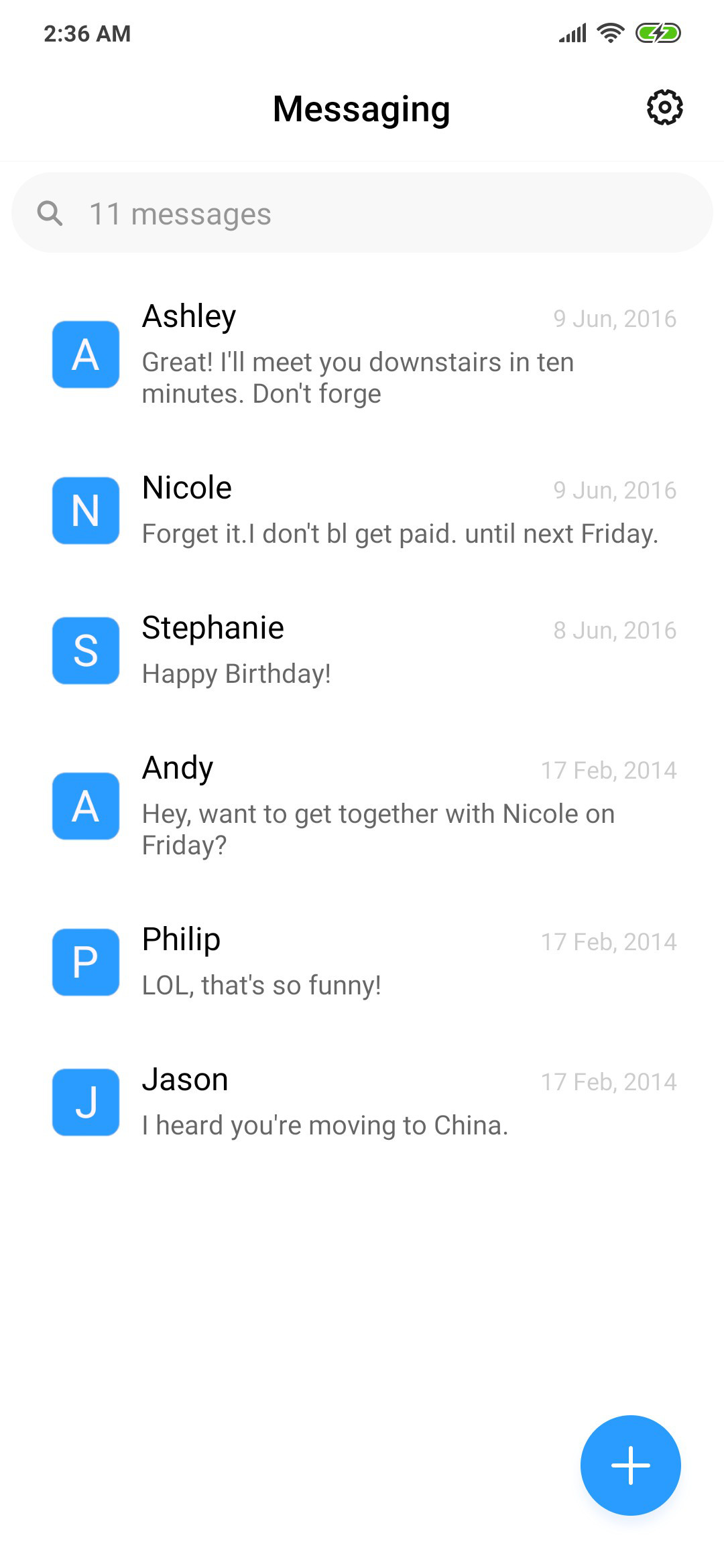Open Nicole's message thread
The image size is (724, 1568).
(362, 510)
